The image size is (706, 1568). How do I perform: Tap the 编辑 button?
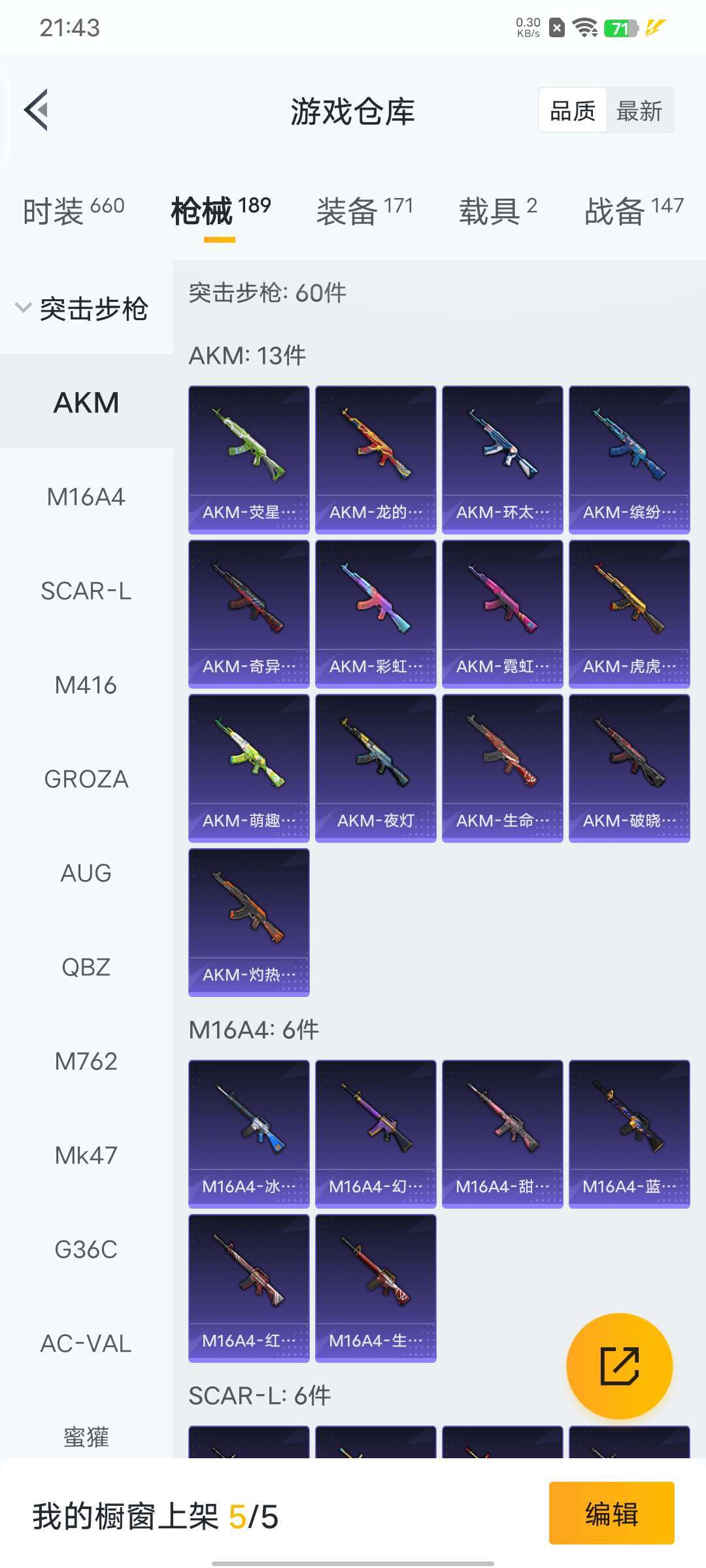point(612,1513)
